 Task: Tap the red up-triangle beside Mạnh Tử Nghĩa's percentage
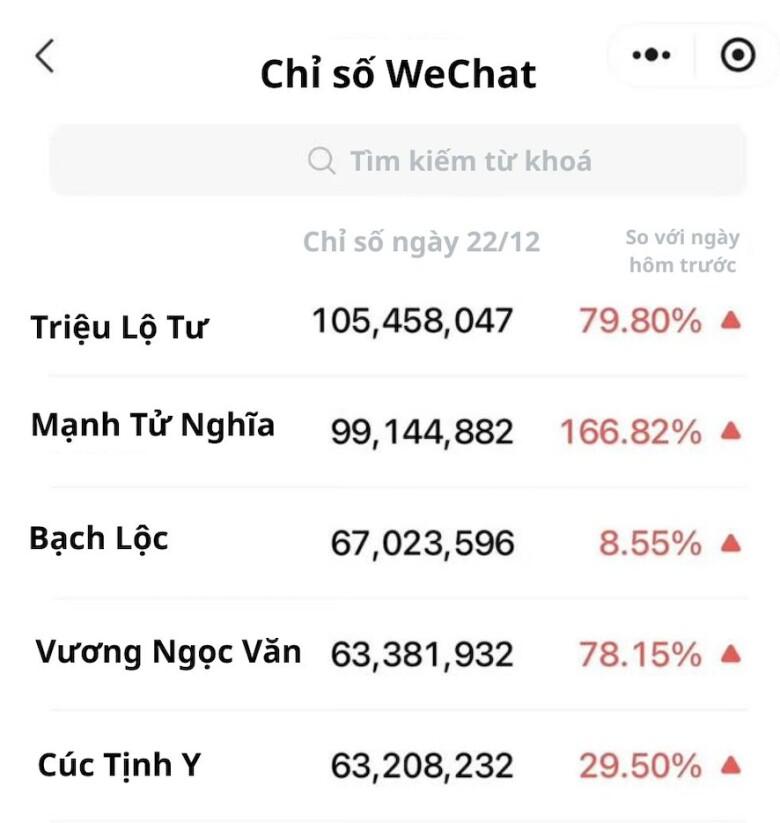(731, 431)
